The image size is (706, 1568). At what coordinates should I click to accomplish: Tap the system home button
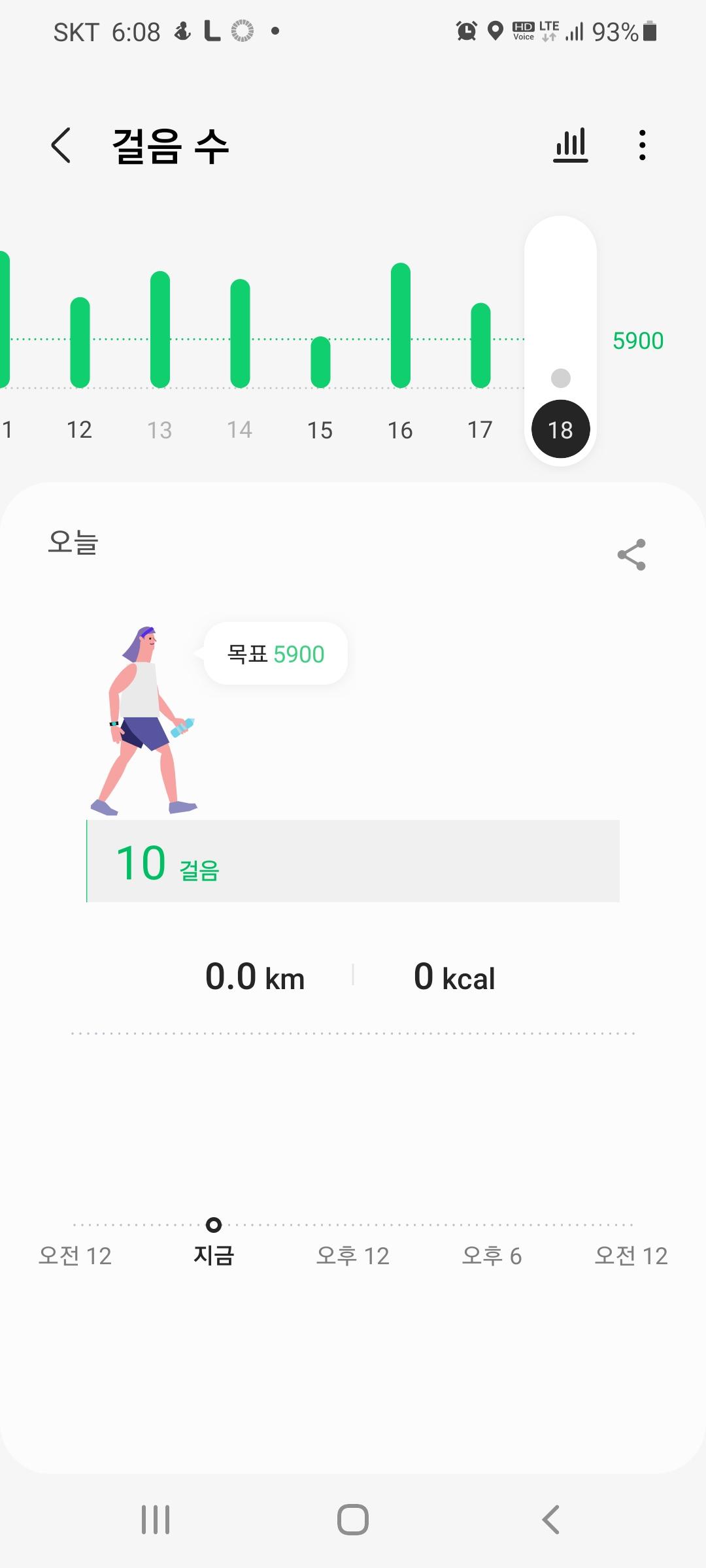pos(353,1520)
